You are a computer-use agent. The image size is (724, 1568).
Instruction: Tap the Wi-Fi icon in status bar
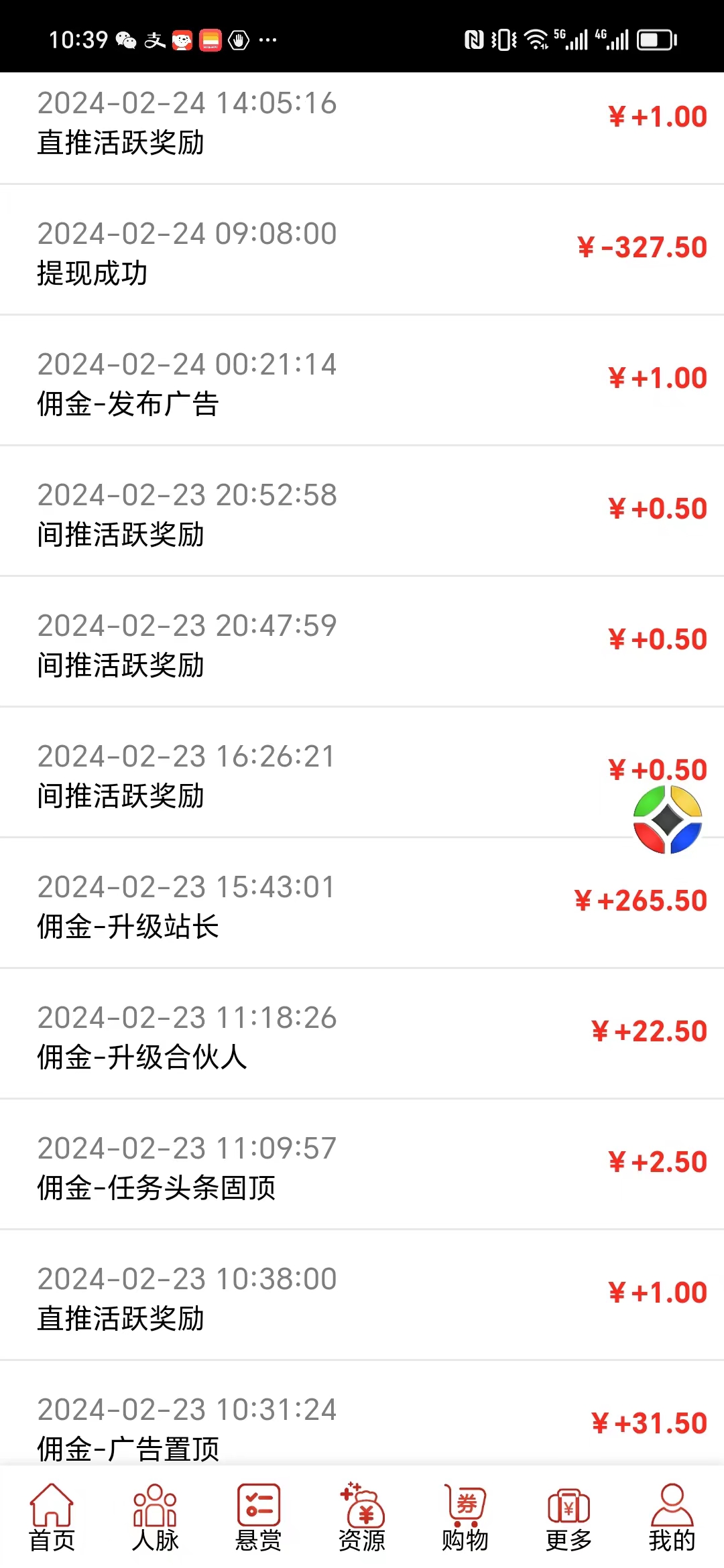tap(536, 40)
